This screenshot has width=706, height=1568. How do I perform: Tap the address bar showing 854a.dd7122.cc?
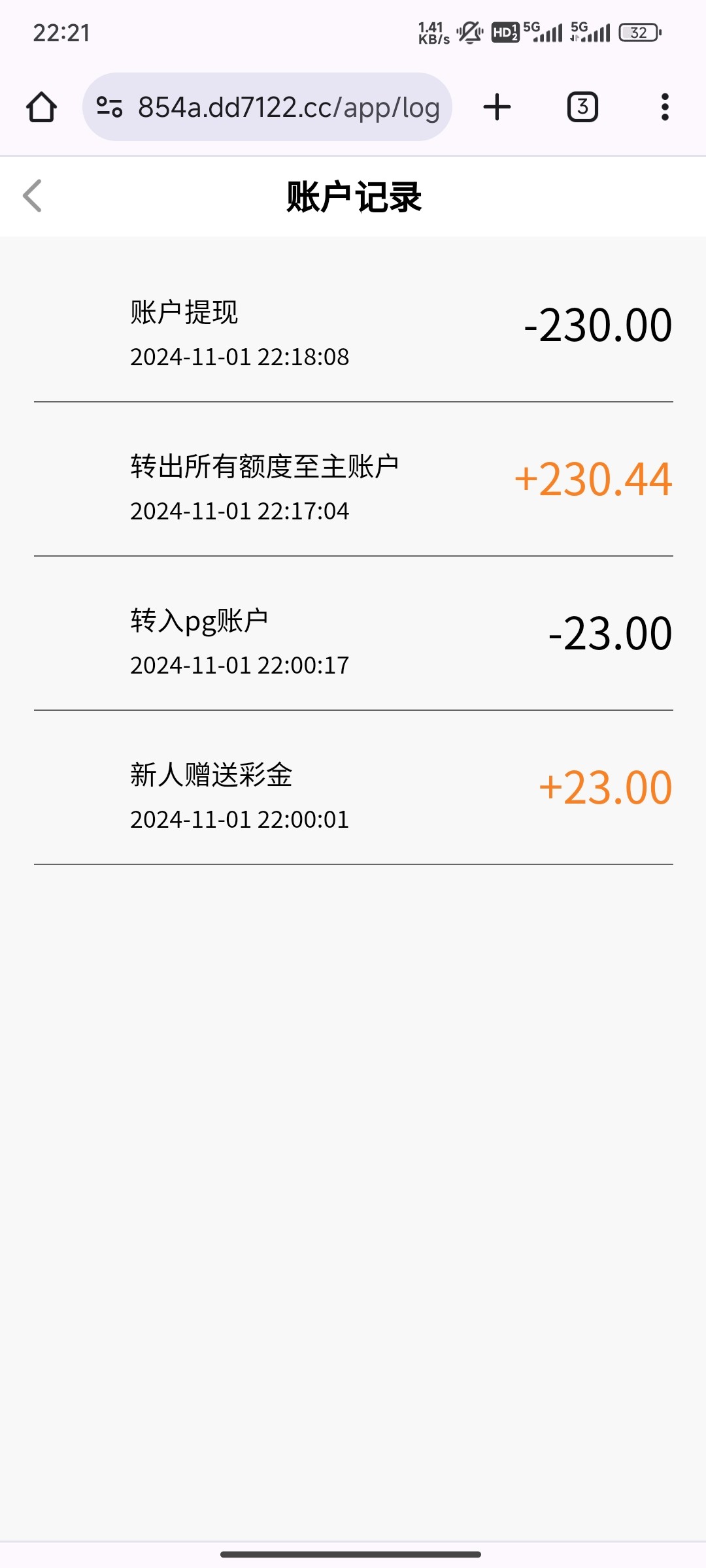288,107
